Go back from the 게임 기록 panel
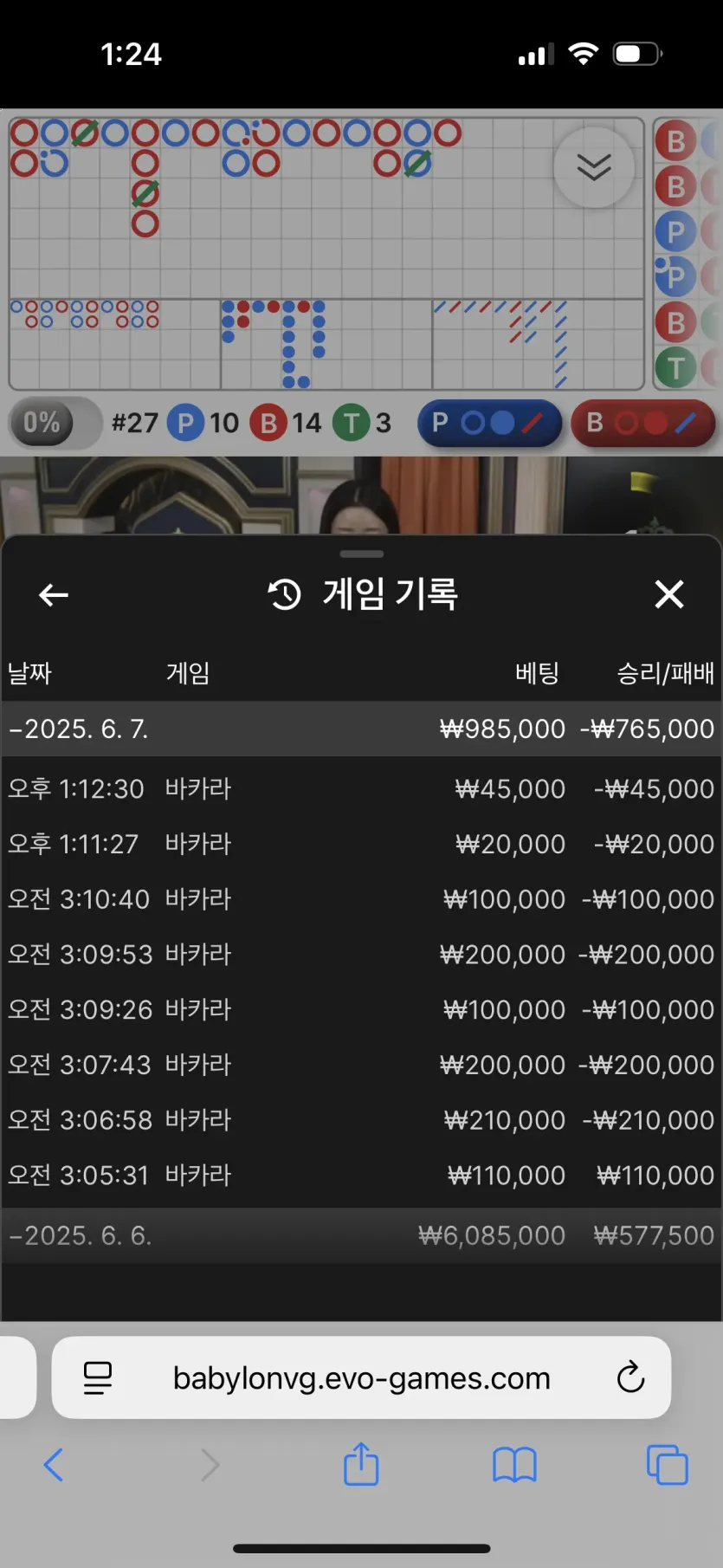The width and height of the screenshot is (723, 1568). (54, 595)
